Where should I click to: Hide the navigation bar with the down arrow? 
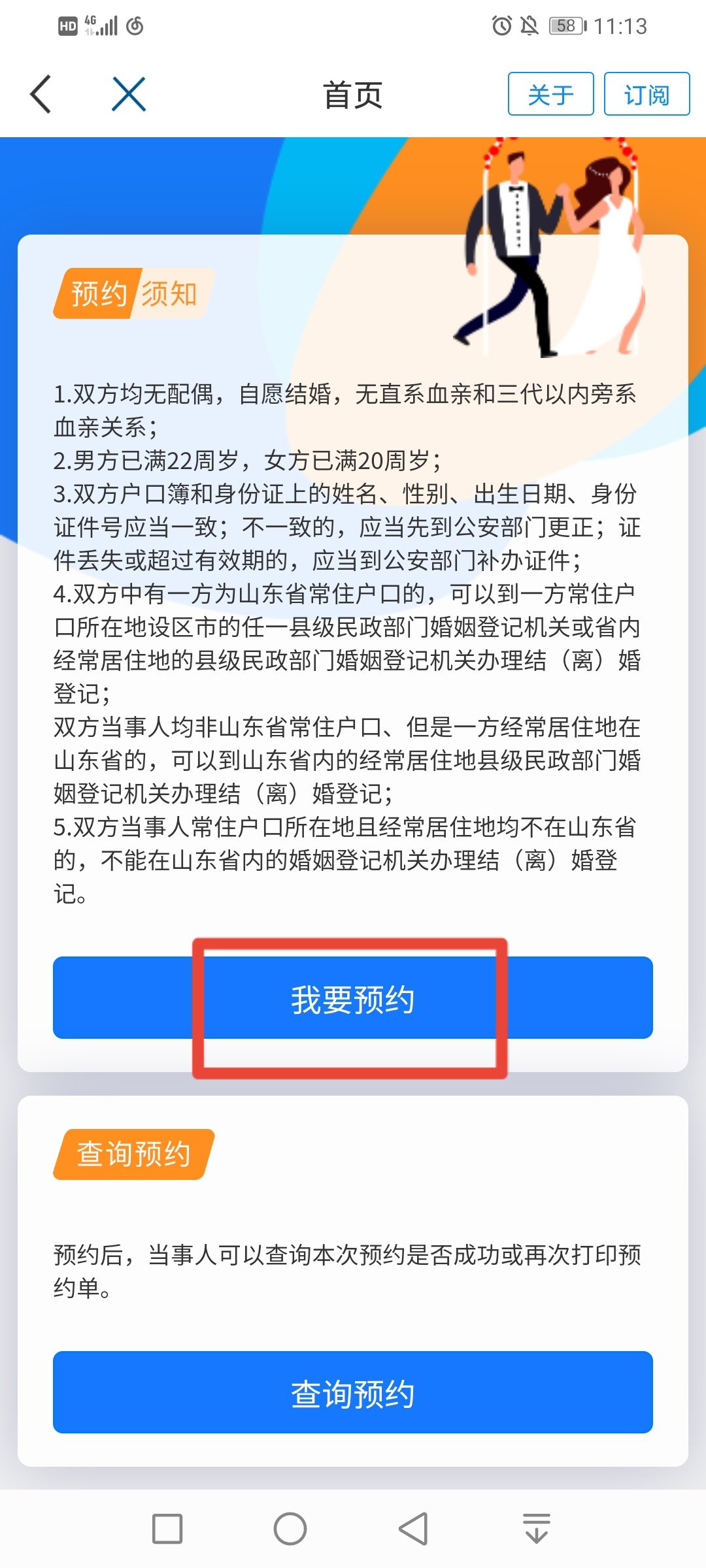click(537, 1529)
